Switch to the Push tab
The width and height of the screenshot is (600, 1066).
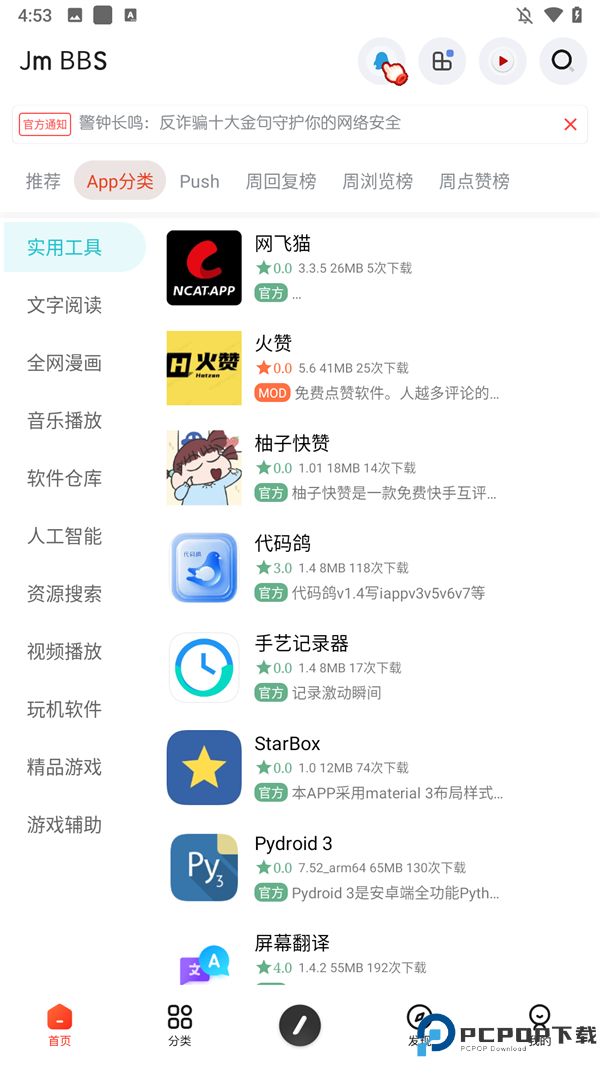[x=199, y=181]
